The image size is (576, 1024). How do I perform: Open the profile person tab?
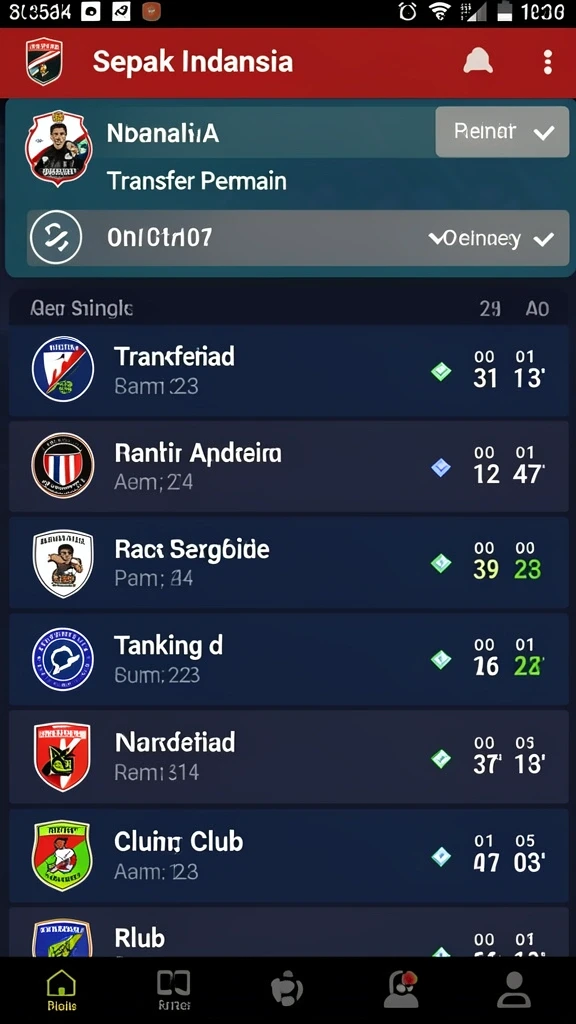[x=514, y=989]
